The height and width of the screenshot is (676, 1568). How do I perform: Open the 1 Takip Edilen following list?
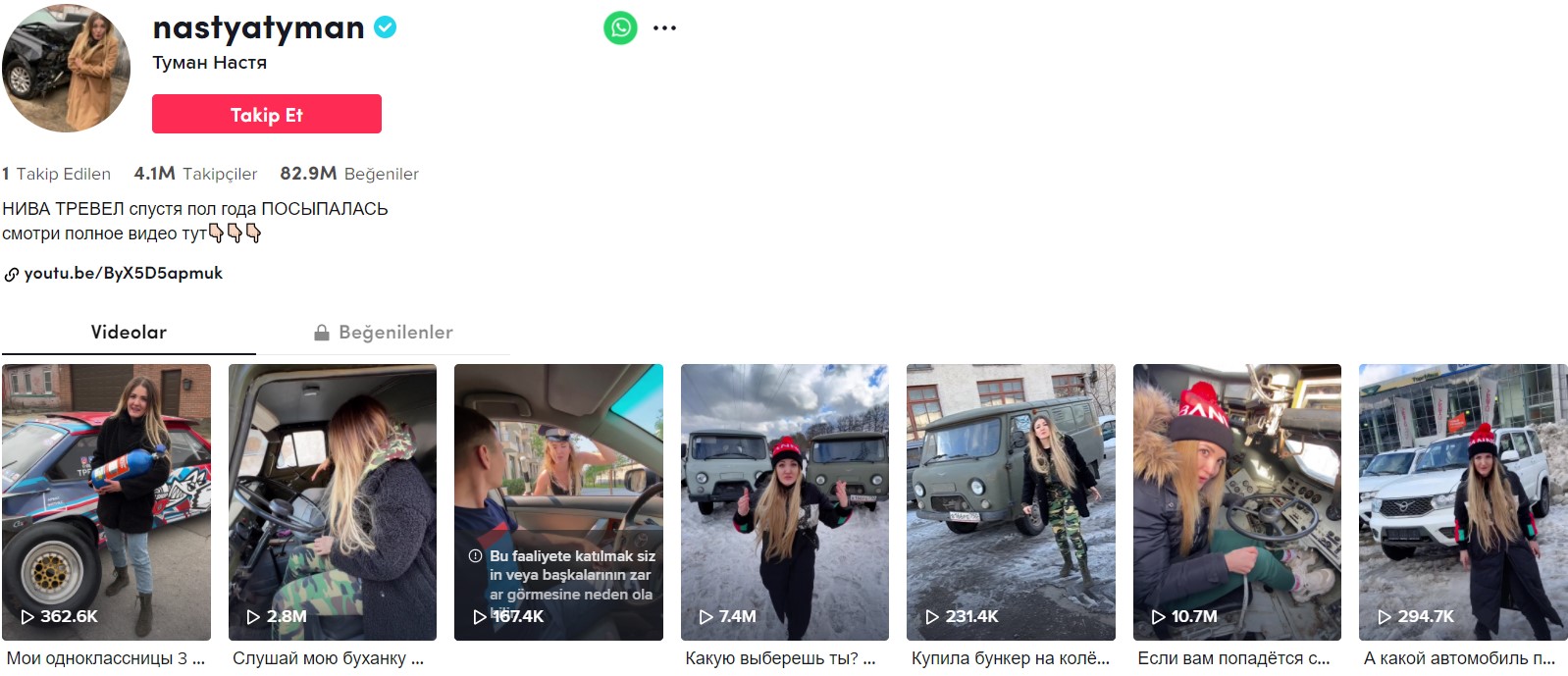[x=57, y=174]
